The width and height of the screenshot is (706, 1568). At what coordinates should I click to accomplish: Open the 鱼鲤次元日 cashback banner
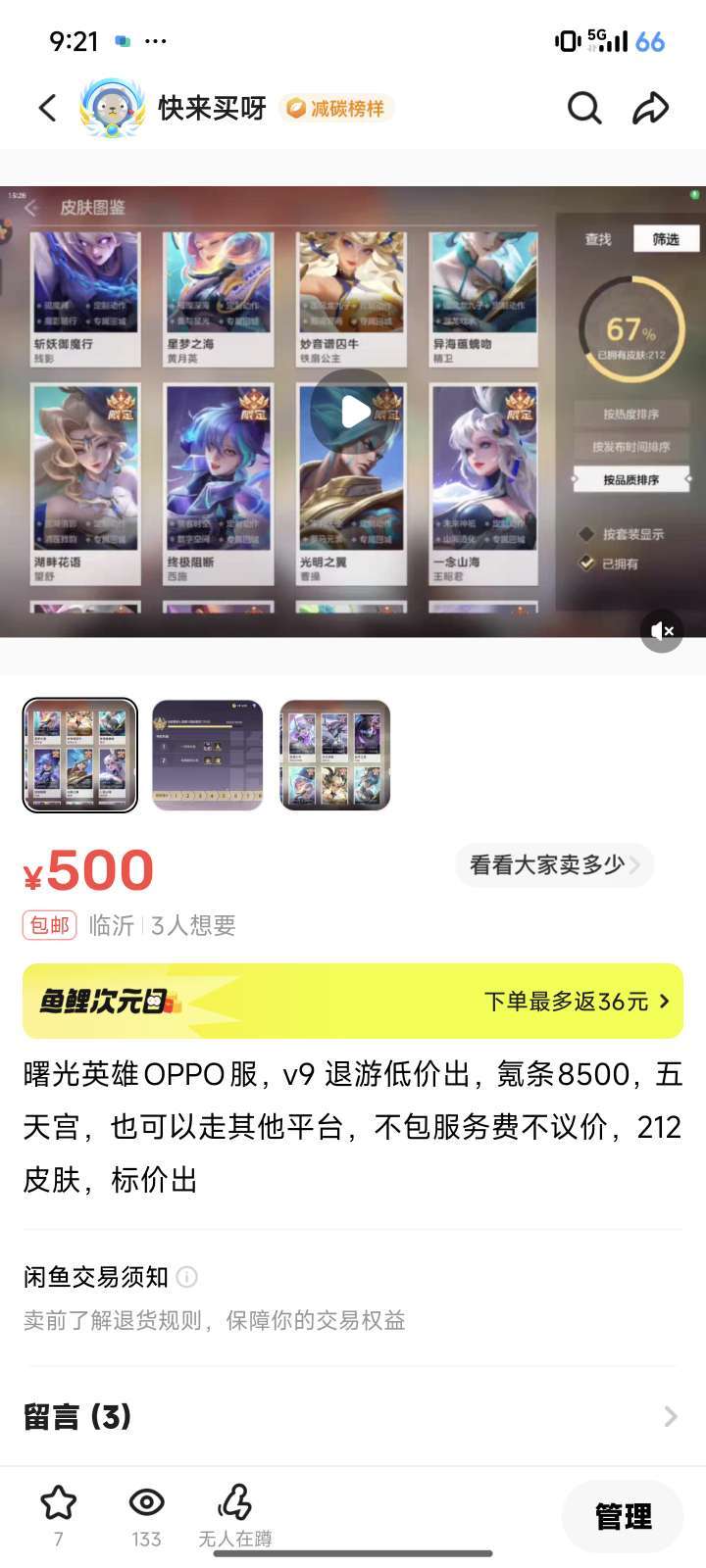[353, 1001]
